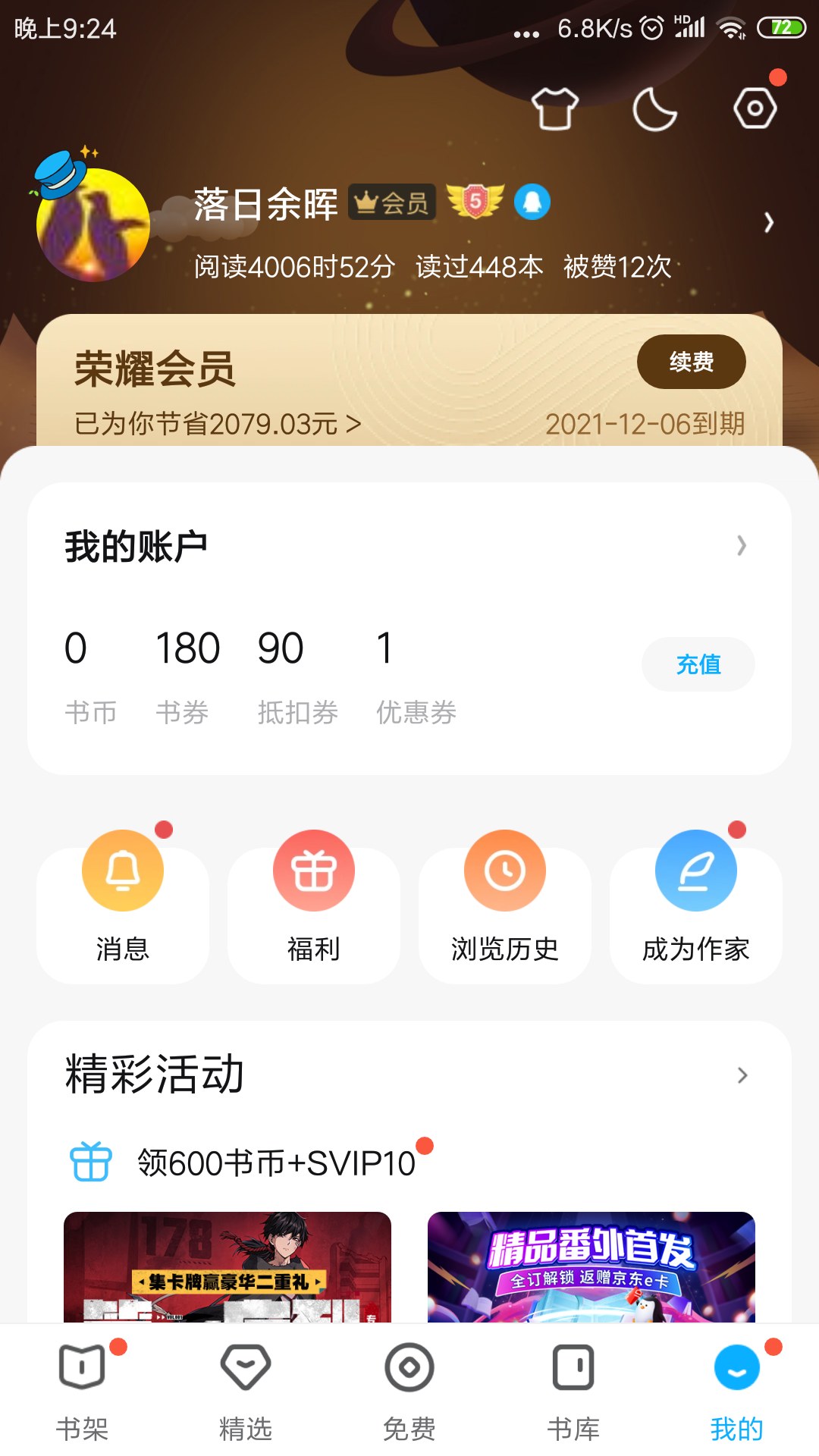View savings 已为你节省2079.03元 link
The width and height of the screenshot is (819, 1456).
218,423
